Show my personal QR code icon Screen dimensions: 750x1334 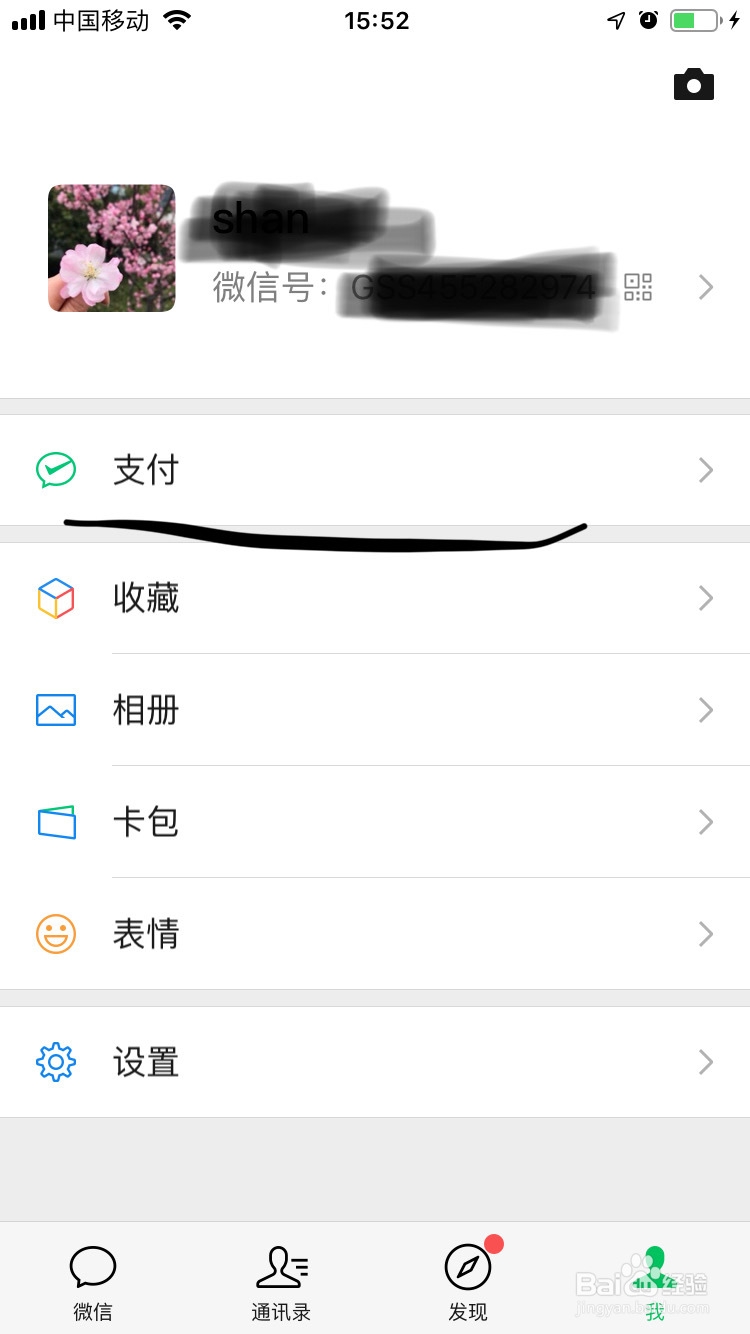tap(637, 287)
